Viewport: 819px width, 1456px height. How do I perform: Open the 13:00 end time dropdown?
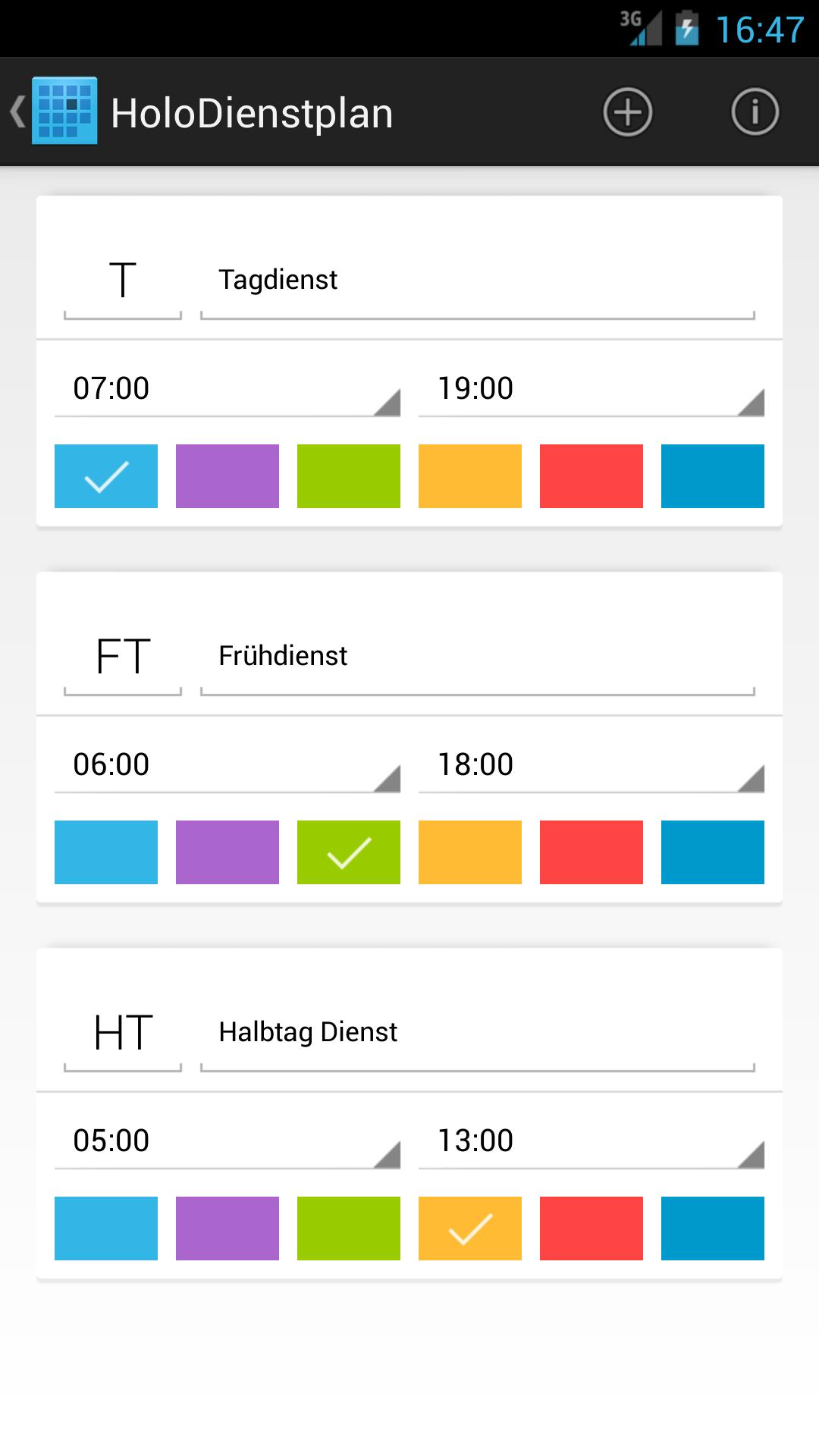[591, 1141]
